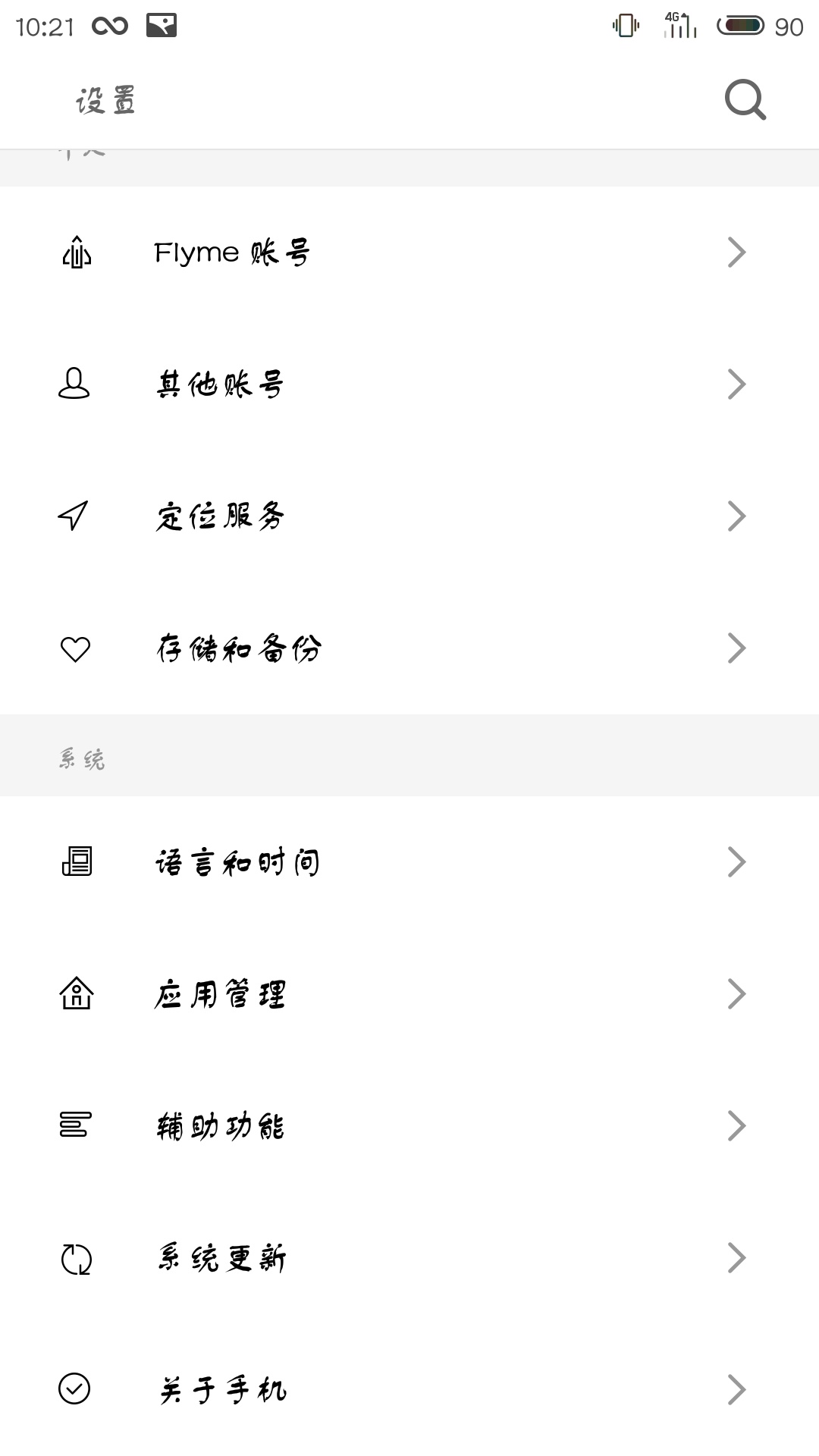819x1456 pixels.
Task: Open 辅助功能 settings
Action: coord(409,1126)
